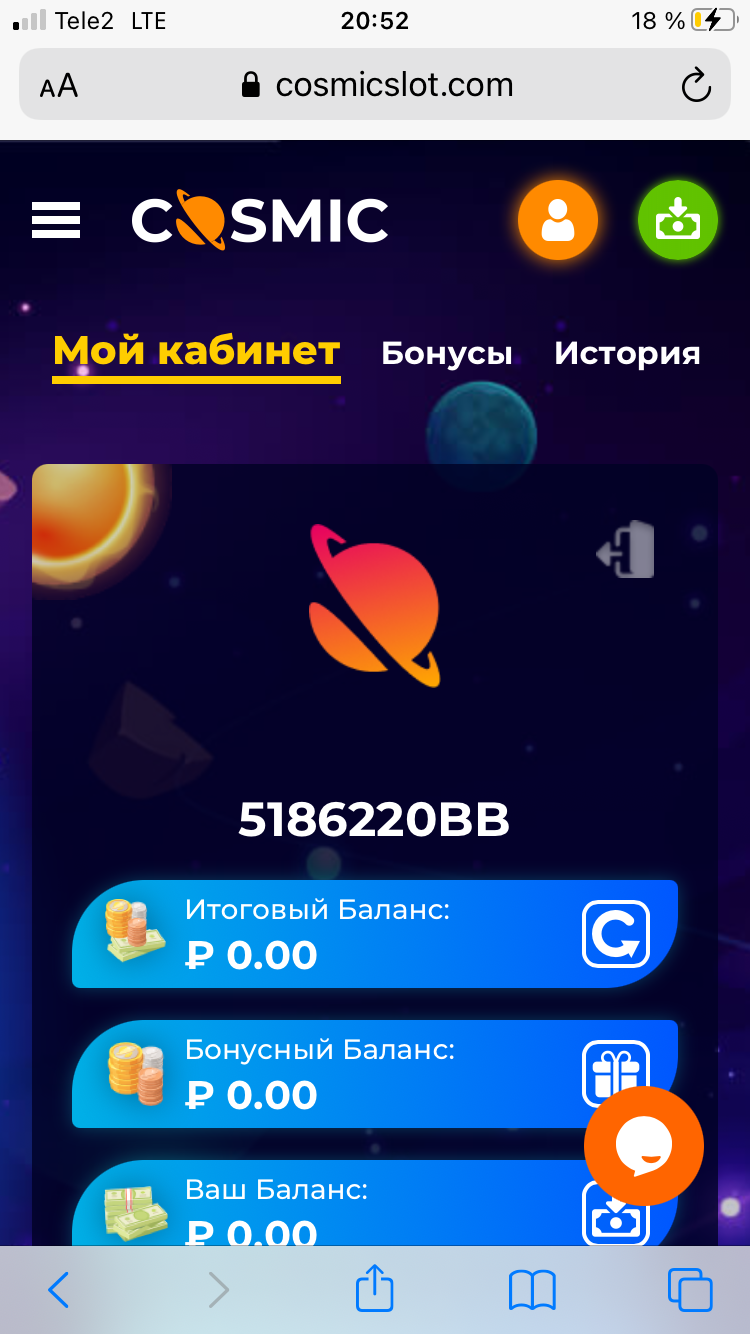This screenshot has width=750, height=1334.
Task: Open the orange support chat bubble
Action: (644, 1146)
